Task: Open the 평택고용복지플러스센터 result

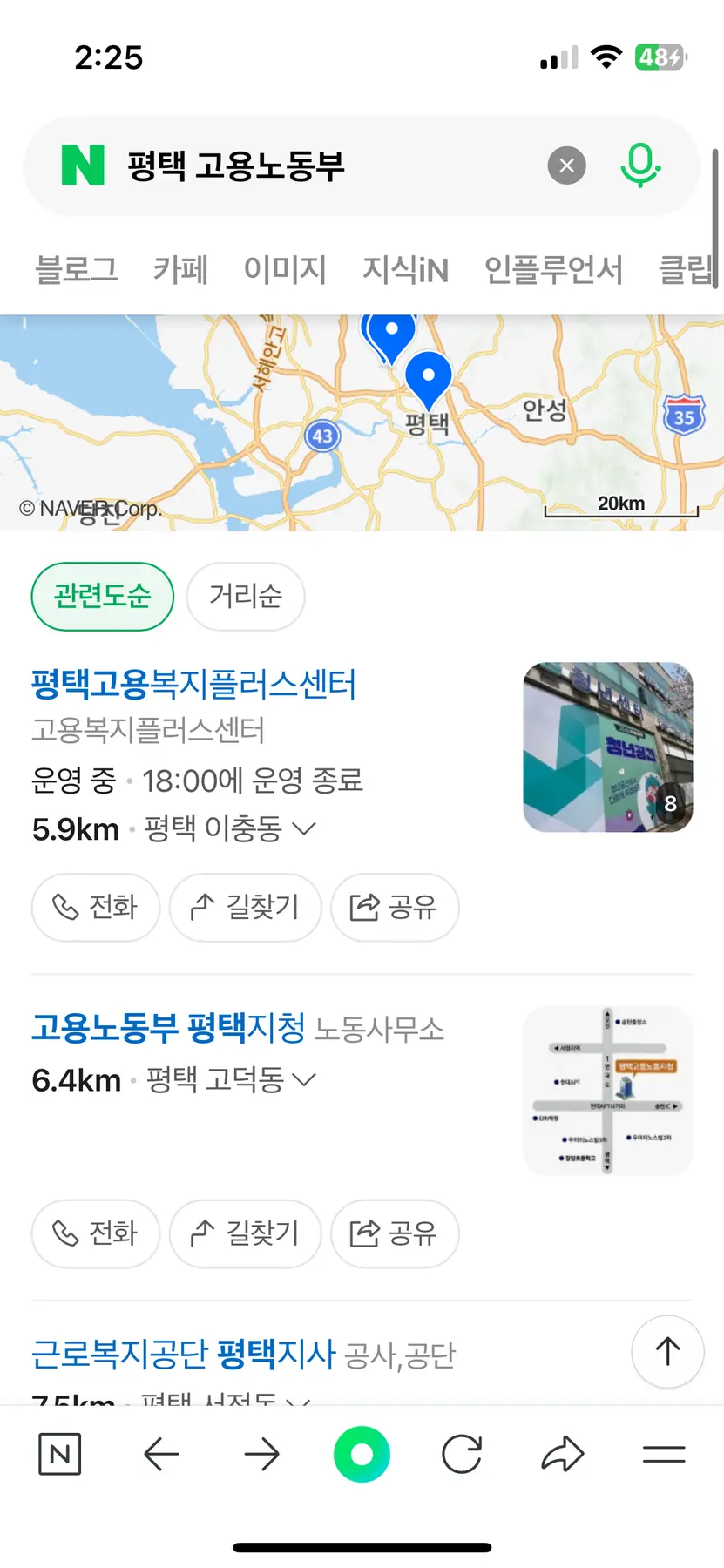Action: point(193,684)
